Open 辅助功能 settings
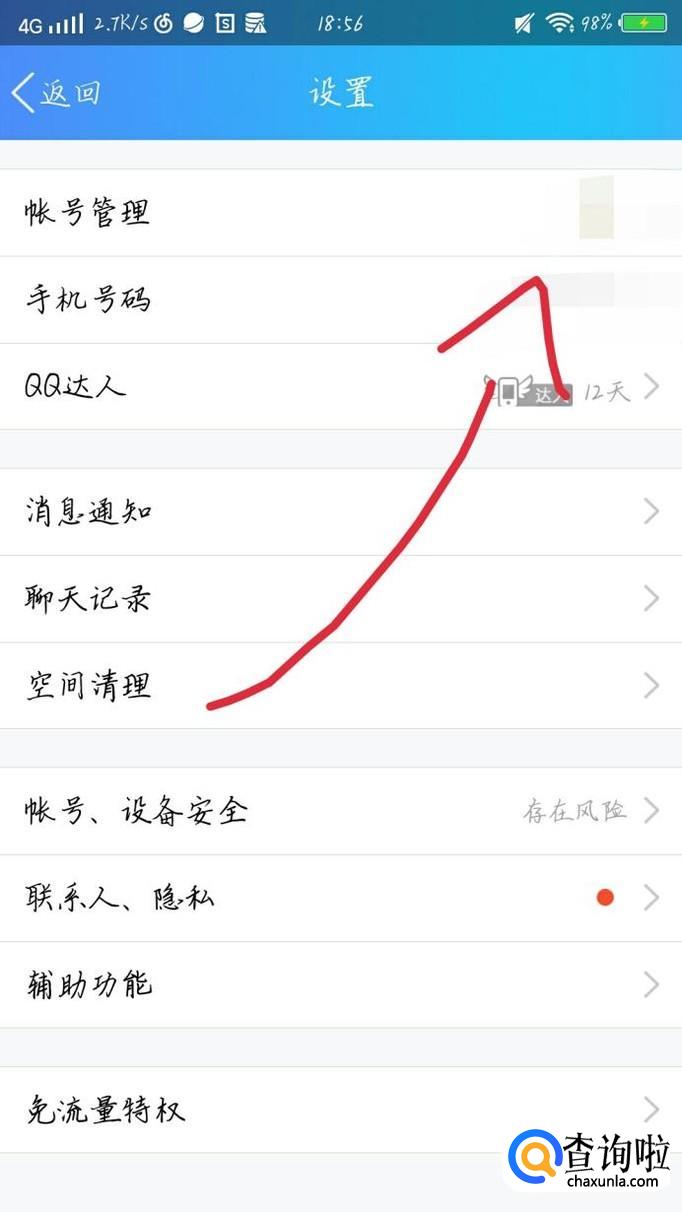682x1212 pixels. coord(88,985)
